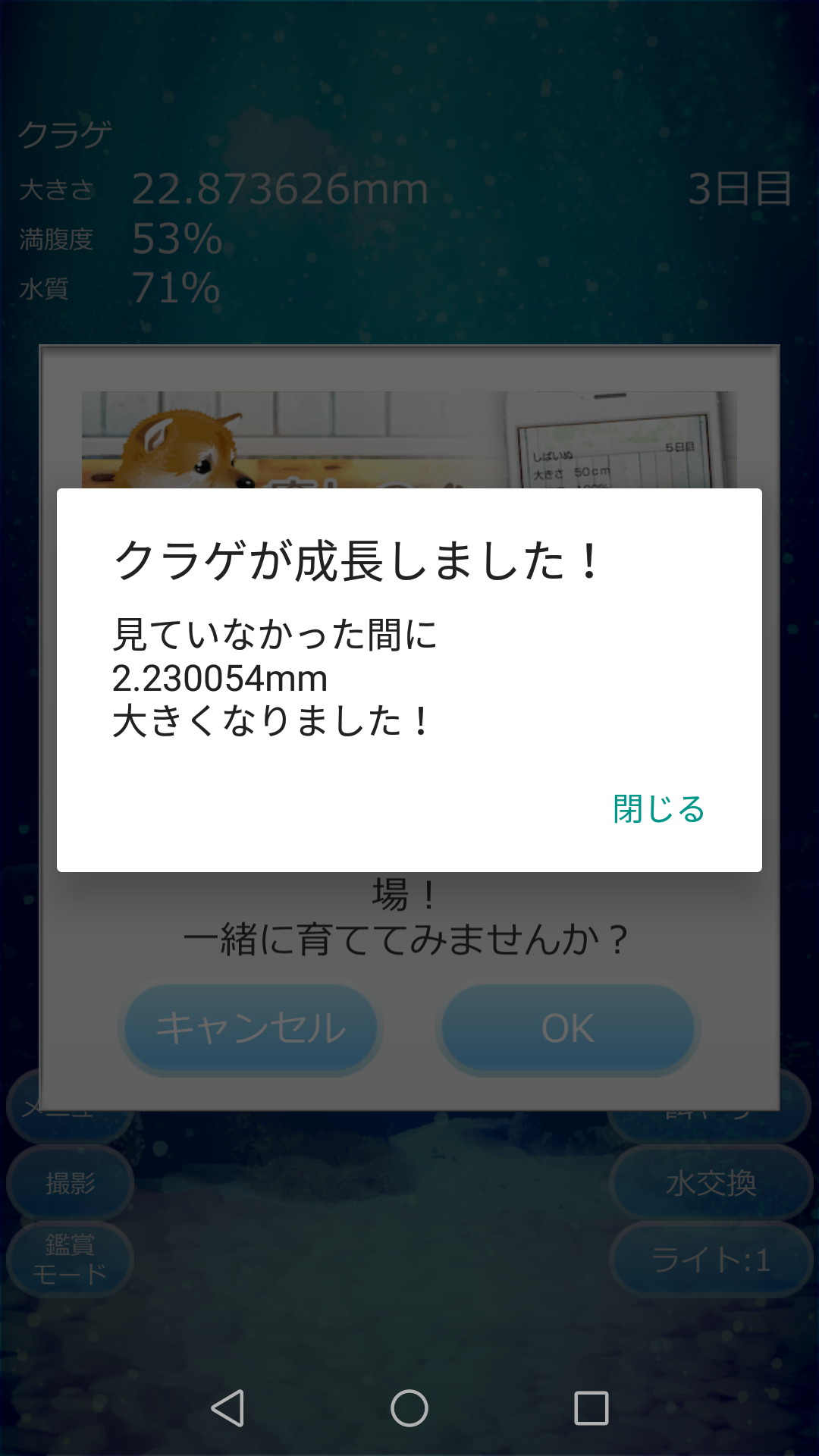Dismiss the dialog with 閉じる
The height and width of the screenshot is (1456, 819).
(658, 809)
